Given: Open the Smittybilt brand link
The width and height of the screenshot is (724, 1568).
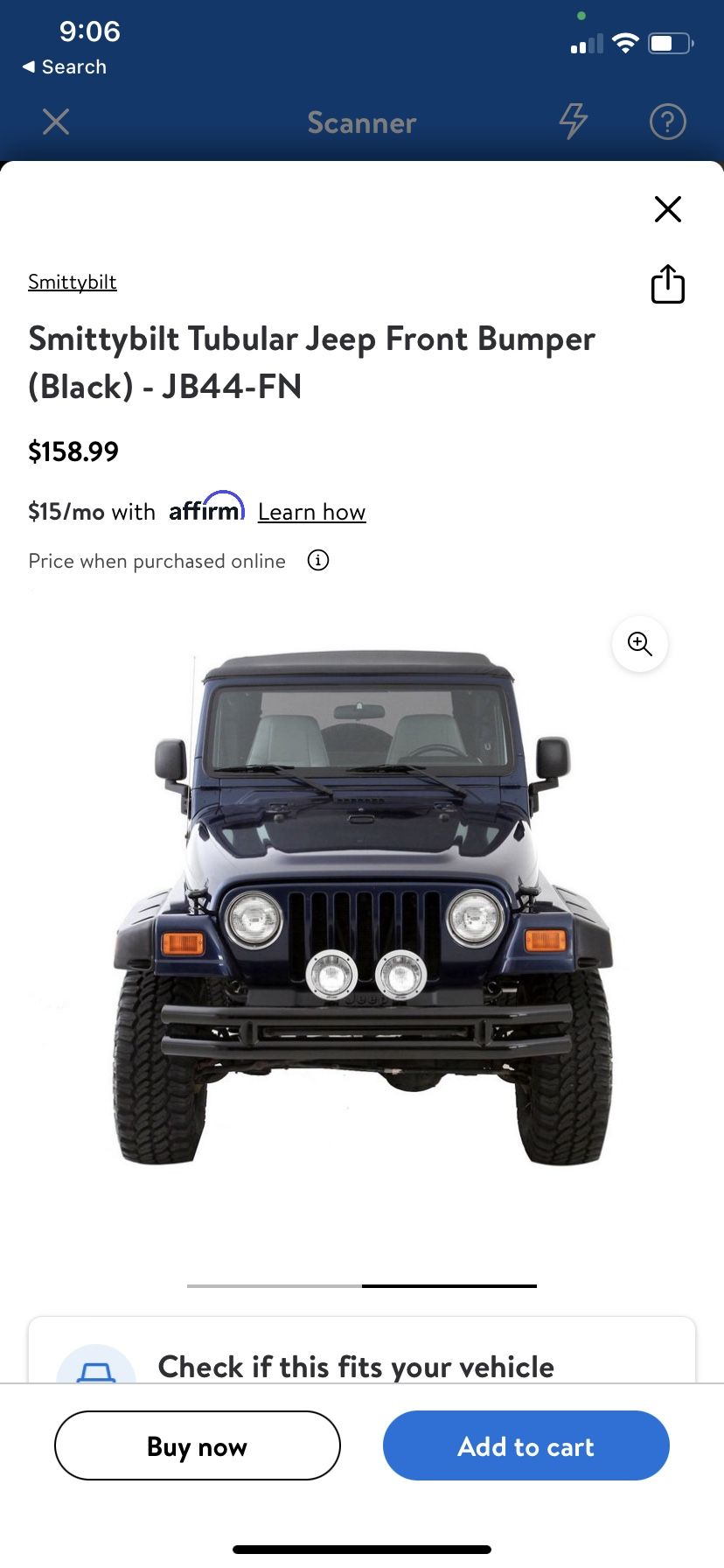Looking at the screenshot, I should coord(73,282).
